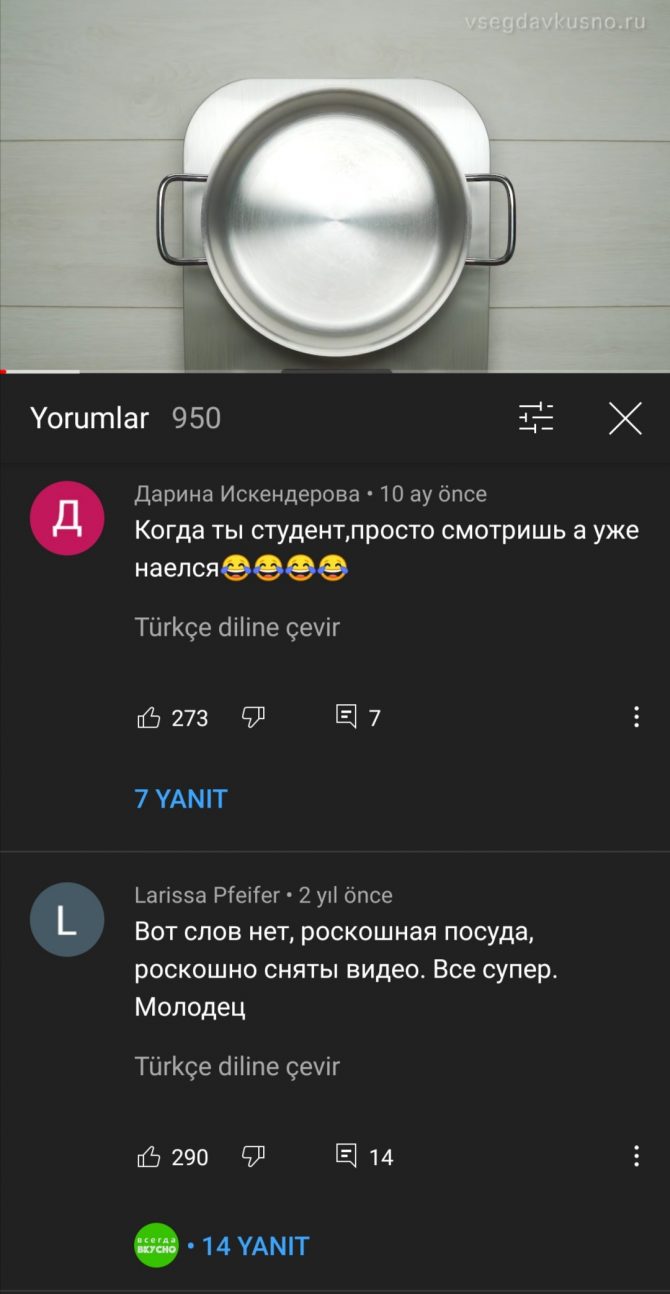Like Дарина Искендерова's comment
Screen dimensions: 670x1294
[149, 717]
